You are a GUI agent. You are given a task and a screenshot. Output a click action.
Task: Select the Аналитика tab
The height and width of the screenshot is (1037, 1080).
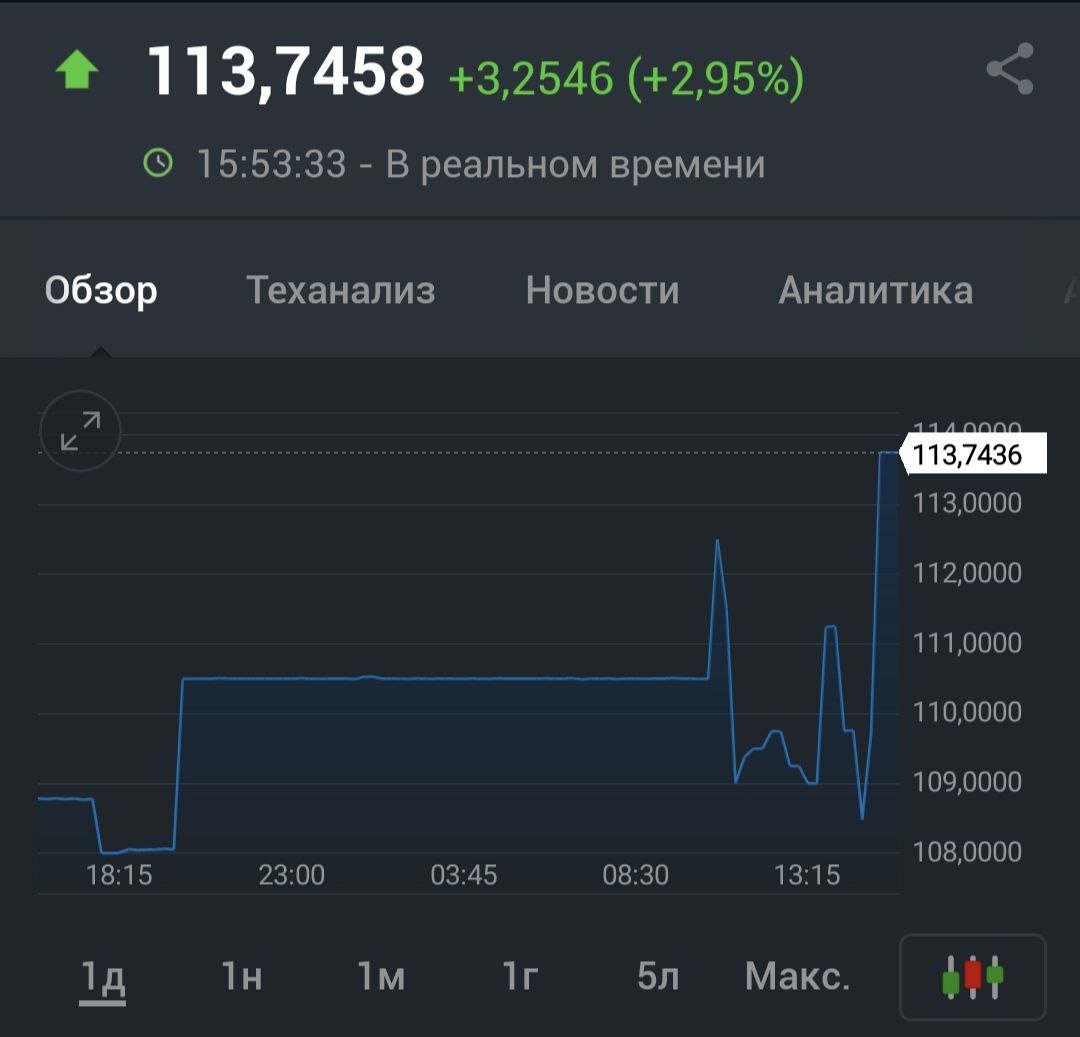pyautogui.click(x=875, y=291)
